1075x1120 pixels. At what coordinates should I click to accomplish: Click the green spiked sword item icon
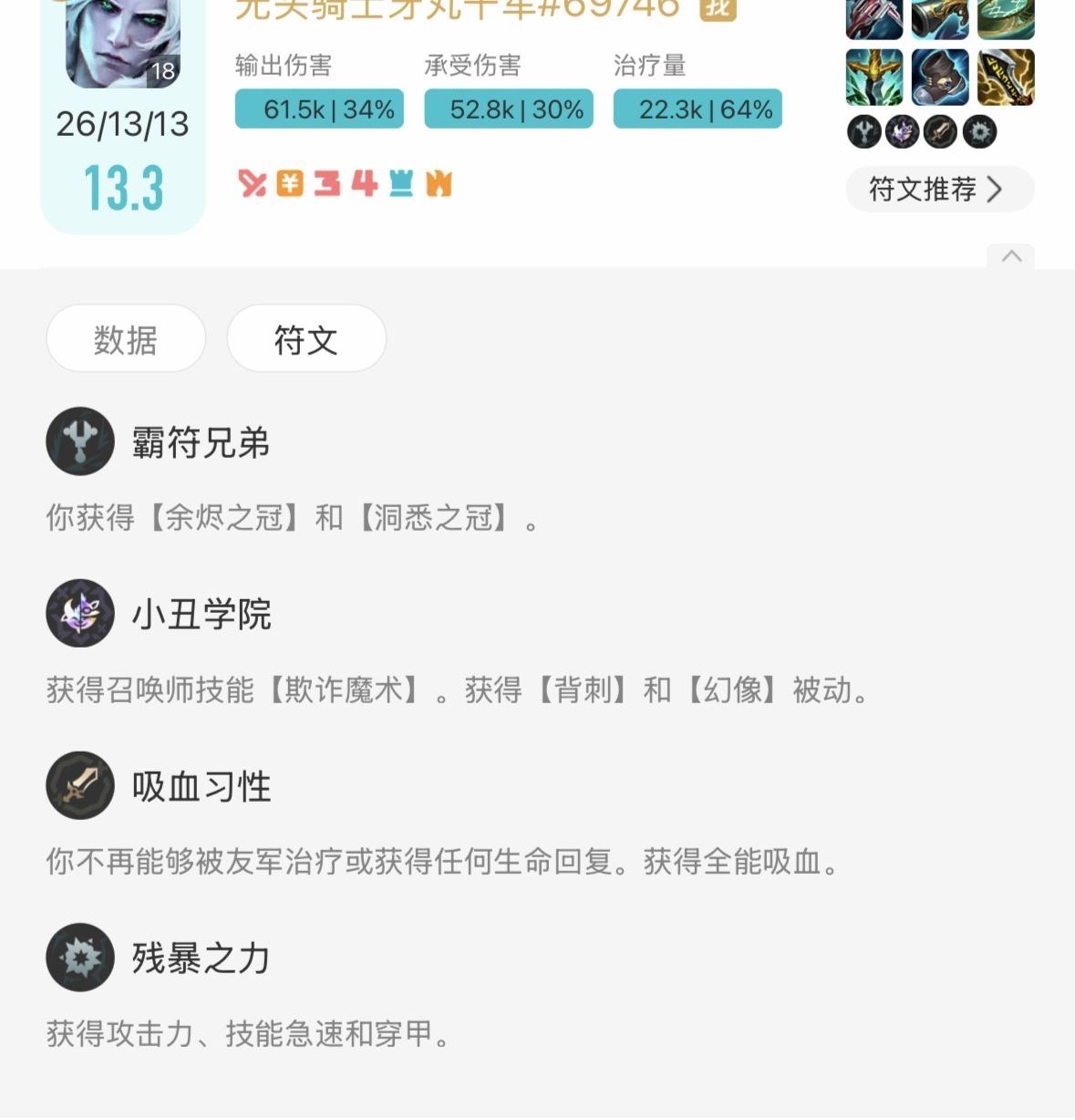tap(873, 78)
